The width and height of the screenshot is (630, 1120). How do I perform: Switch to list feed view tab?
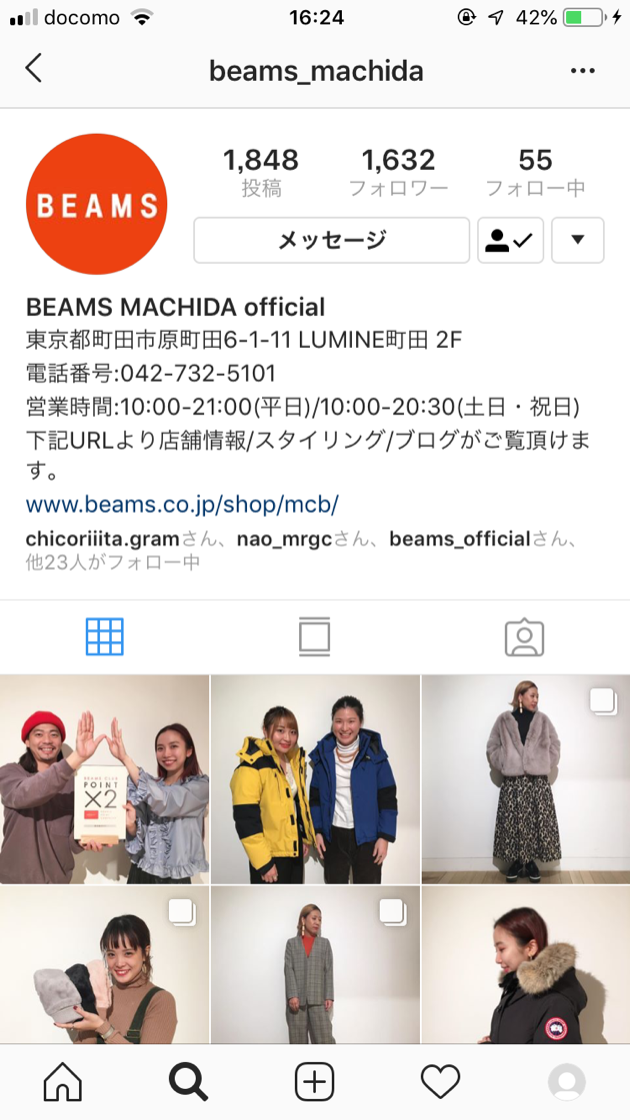315,636
